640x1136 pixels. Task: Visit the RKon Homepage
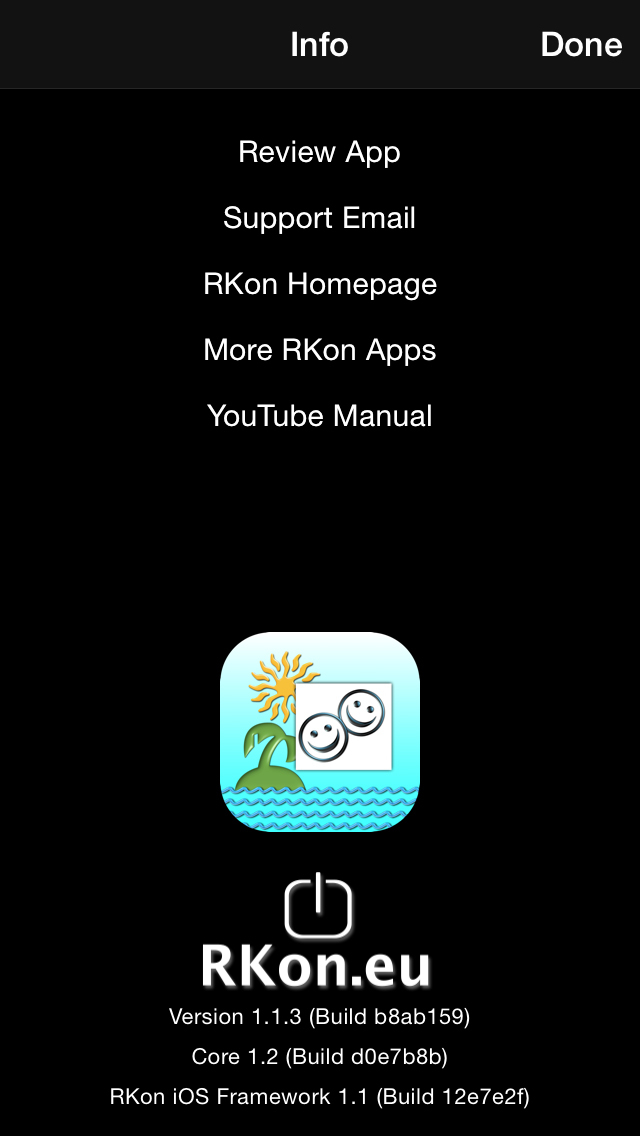pos(320,284)
